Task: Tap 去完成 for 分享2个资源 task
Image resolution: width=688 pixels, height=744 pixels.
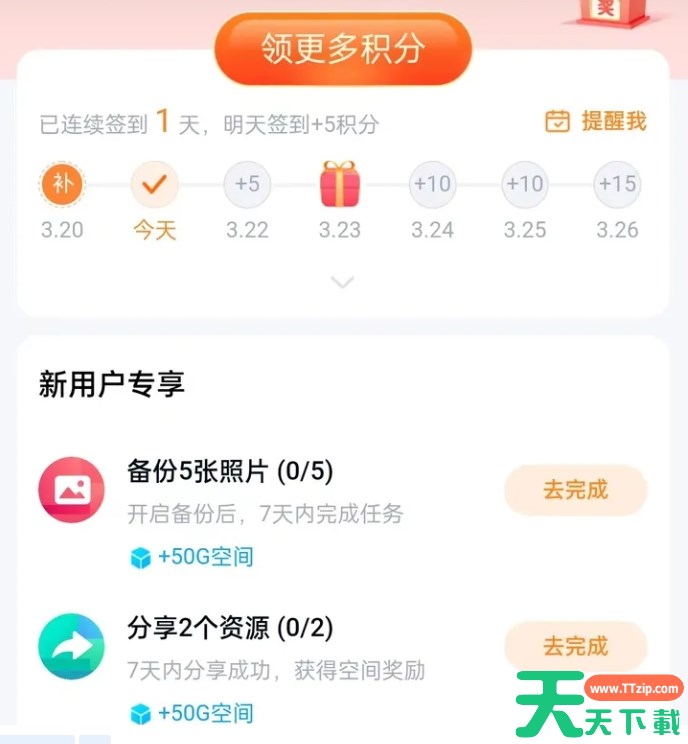Action: pos(575,646)
